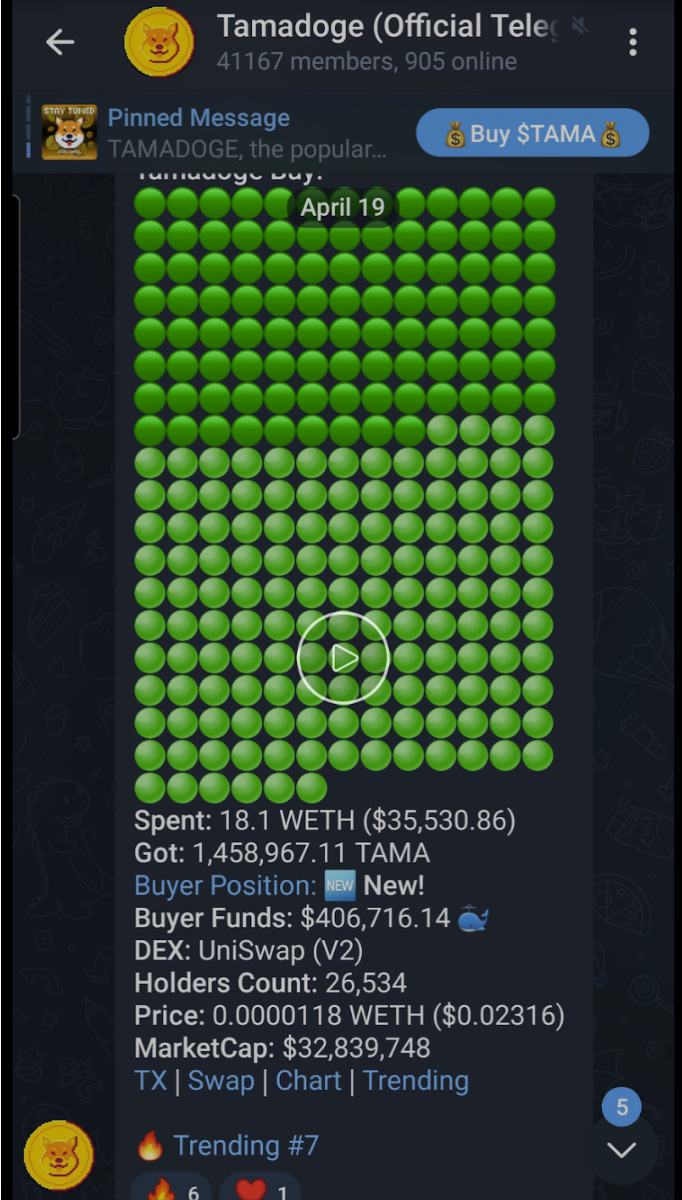Open the Tamadoge sender avatar beside the message
This screenshot has width=682, height=1200.
coord(58,1155)
